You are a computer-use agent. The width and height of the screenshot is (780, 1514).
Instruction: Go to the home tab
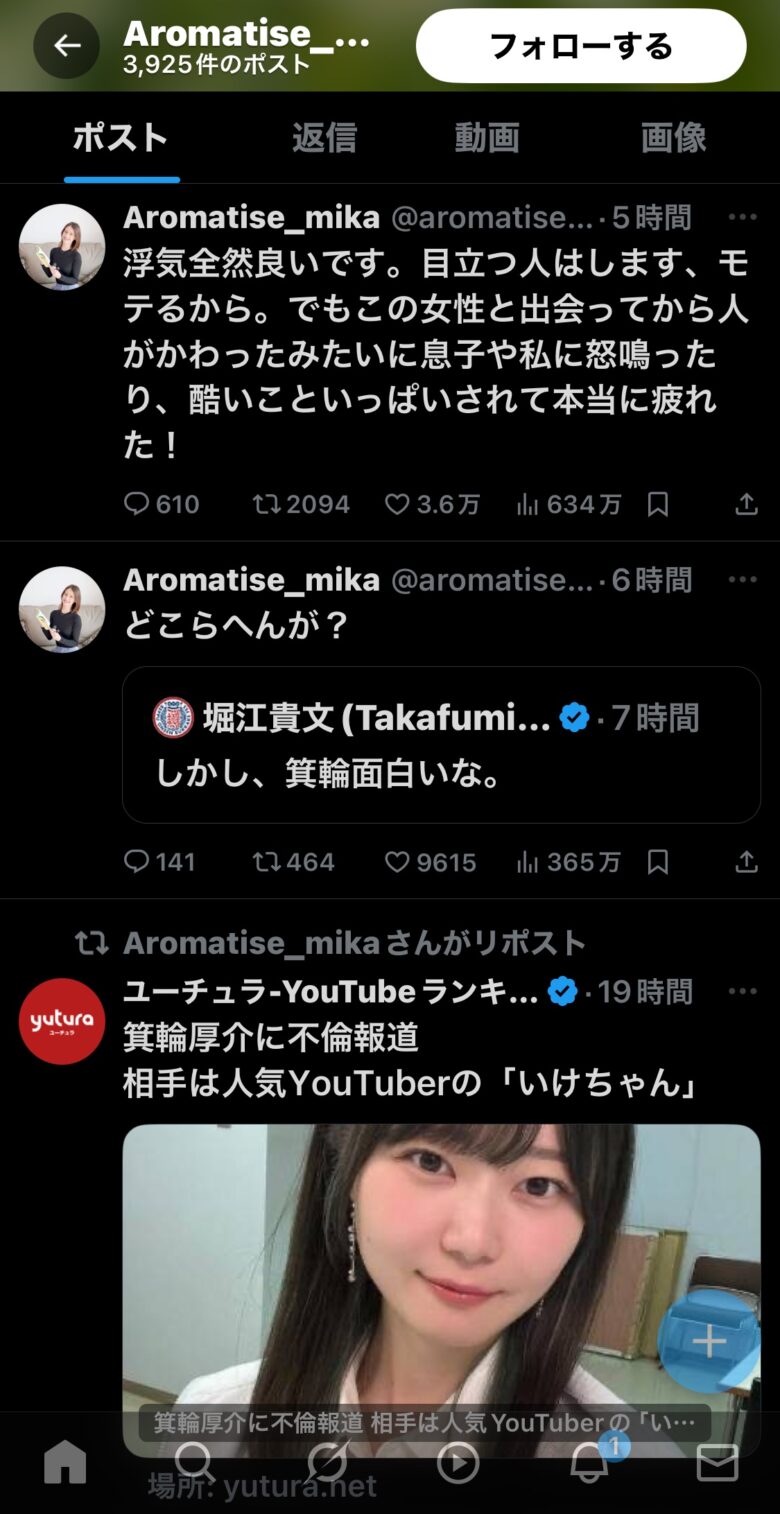pyautogui.click(x=65, y=1464)
